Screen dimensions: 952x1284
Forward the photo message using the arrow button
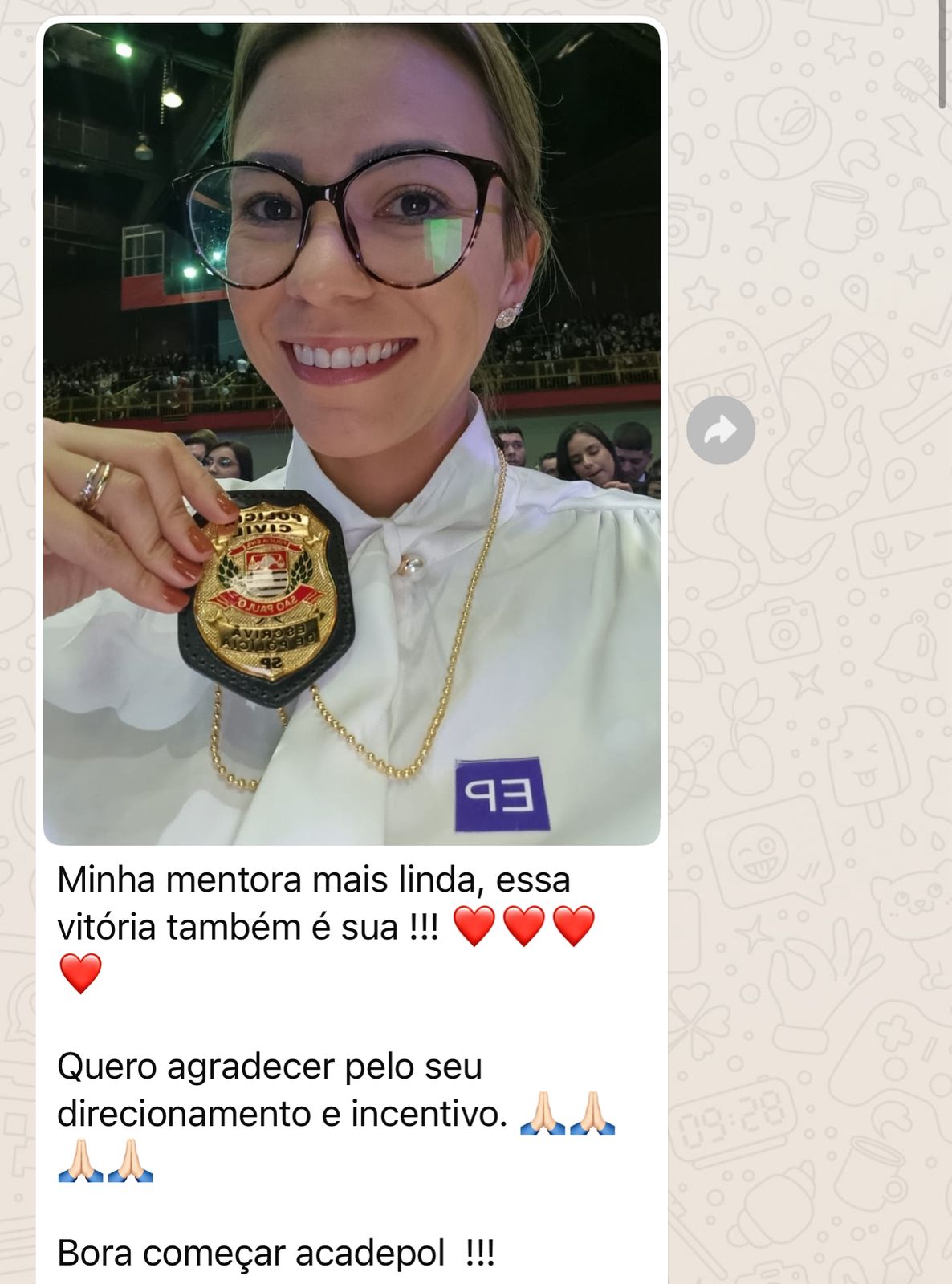[720, 430]
